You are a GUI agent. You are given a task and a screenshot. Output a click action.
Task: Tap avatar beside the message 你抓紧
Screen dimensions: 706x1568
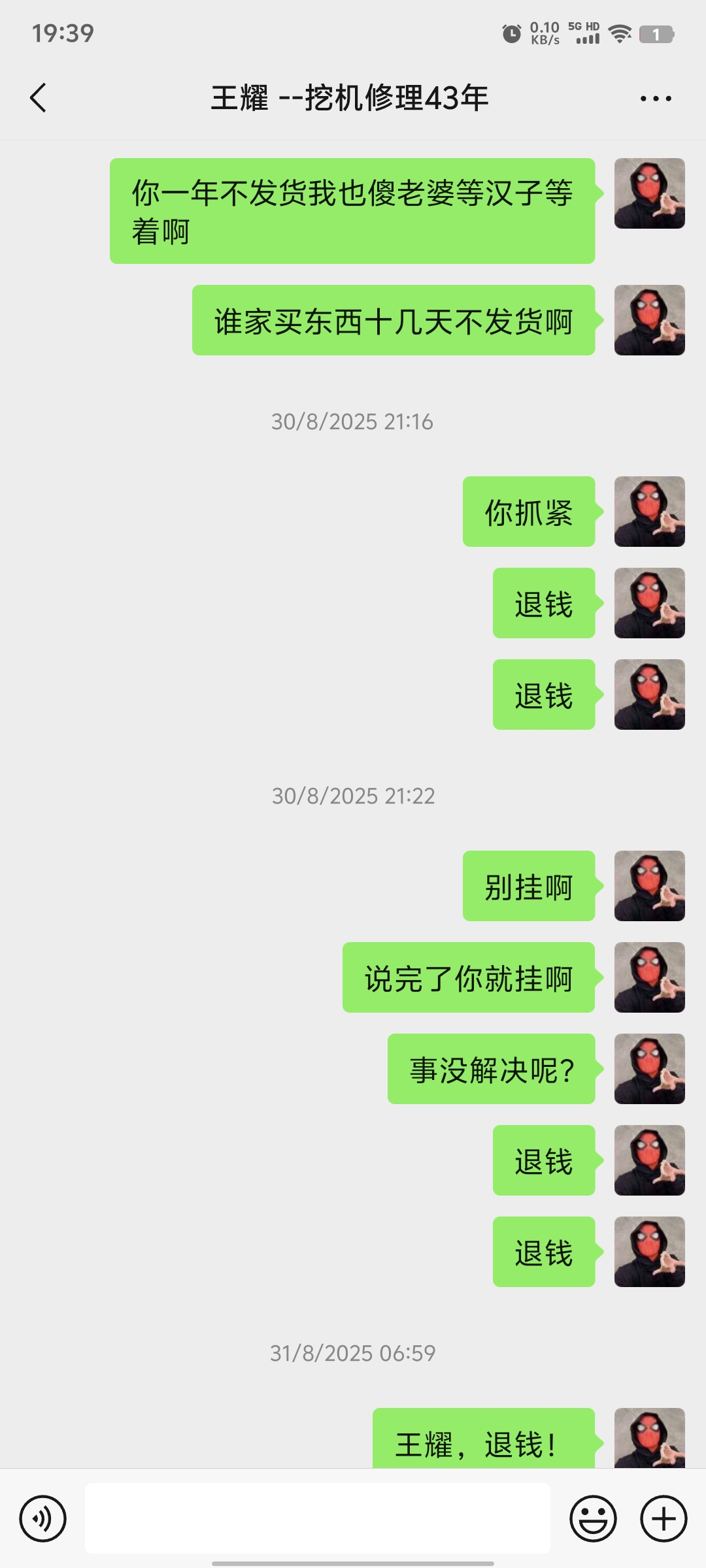coord(649,512)
